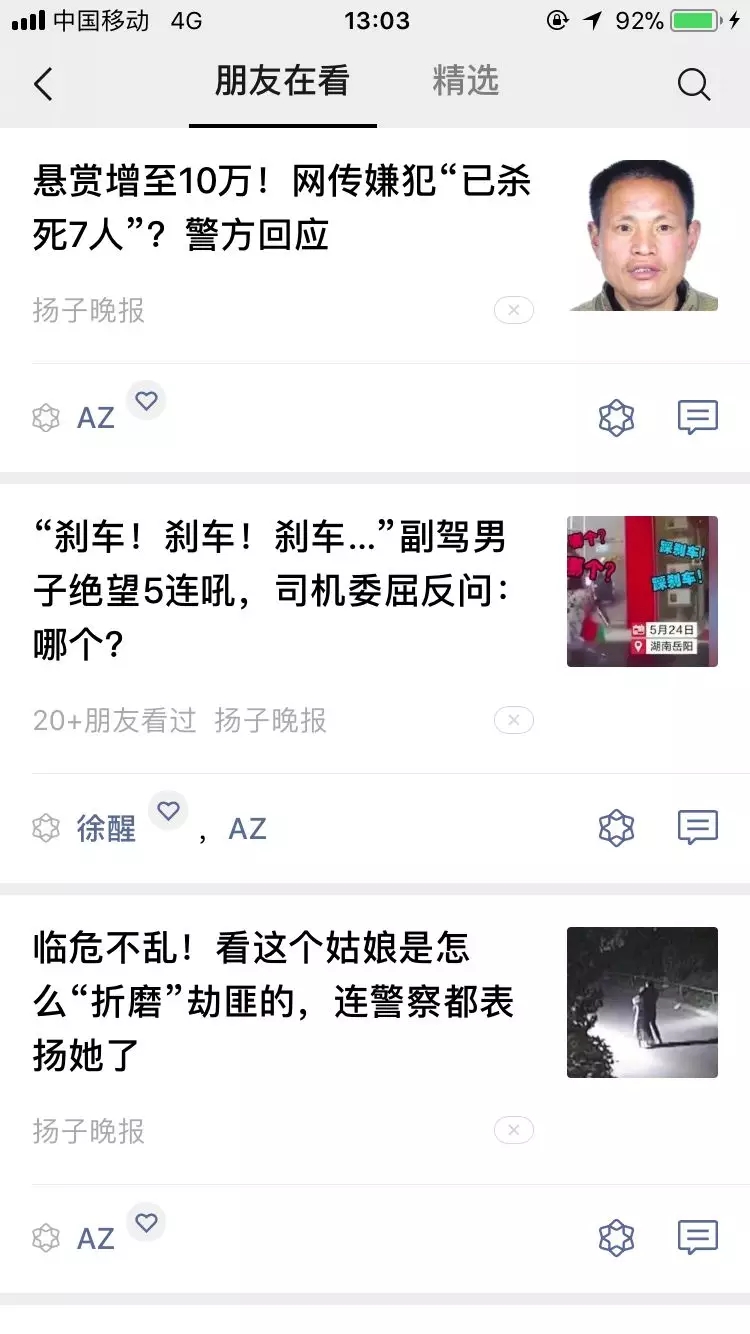Open comments on the brake article
Viewport: 750px width, 1334px height.
point(697,827)
